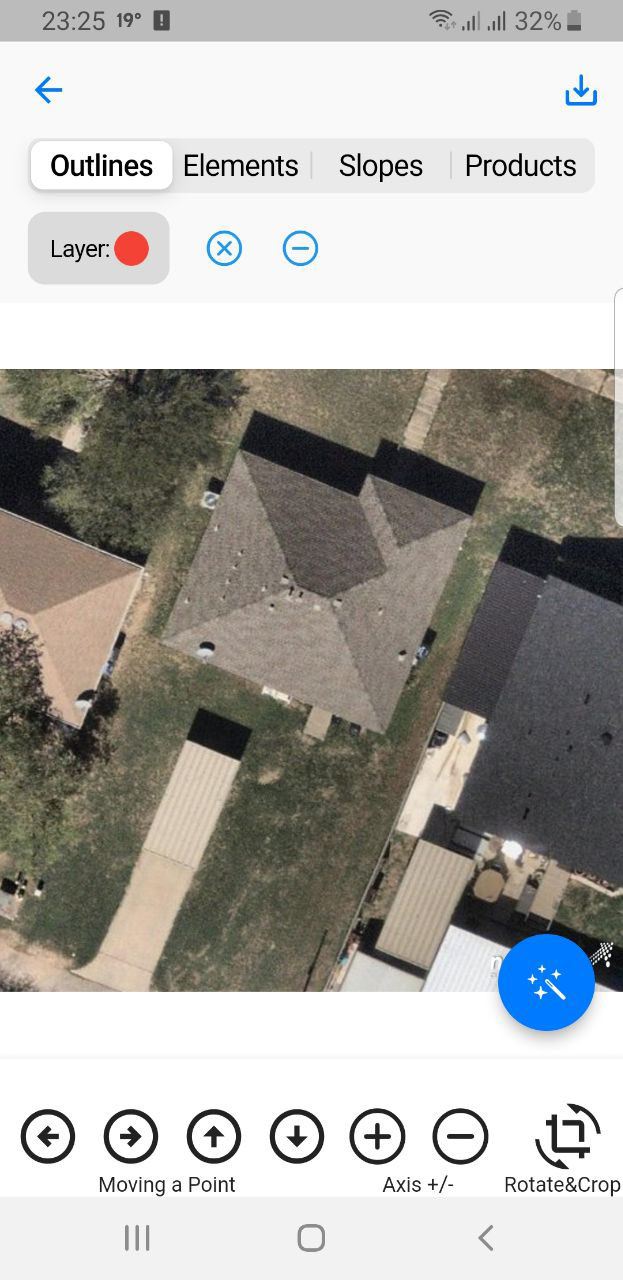Tap the download icon in the top bar
Image resolution: width=623 pixels, height=1280 pixels.
(x=580, y=91)
